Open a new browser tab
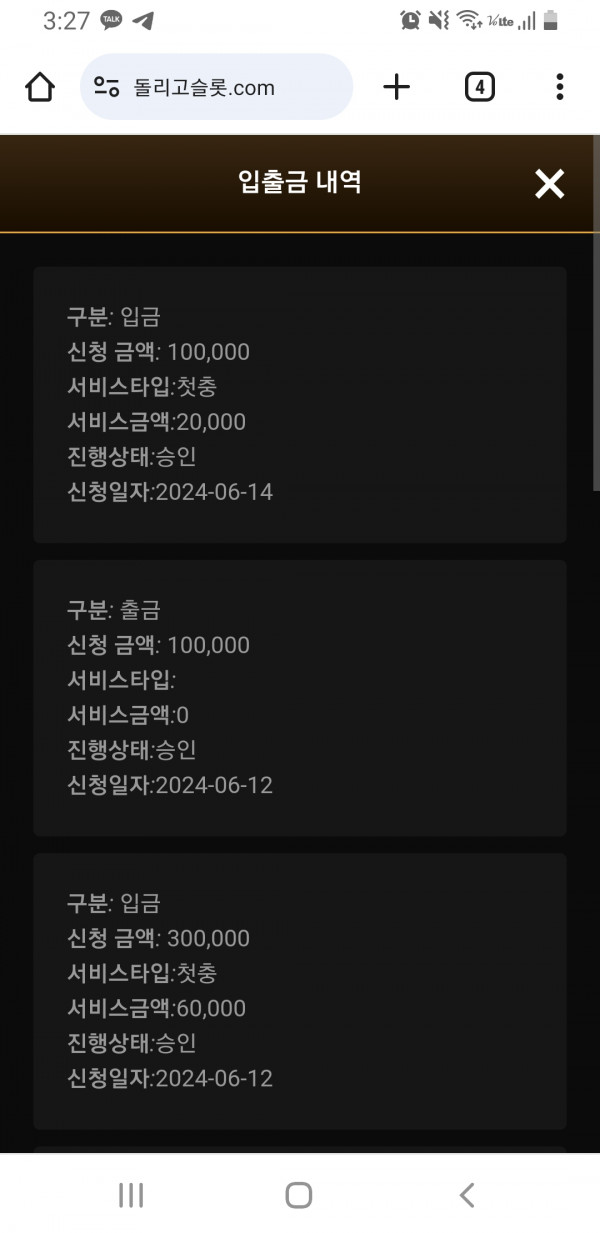Screen dimensions: 600x1233 tap(397, 88)
